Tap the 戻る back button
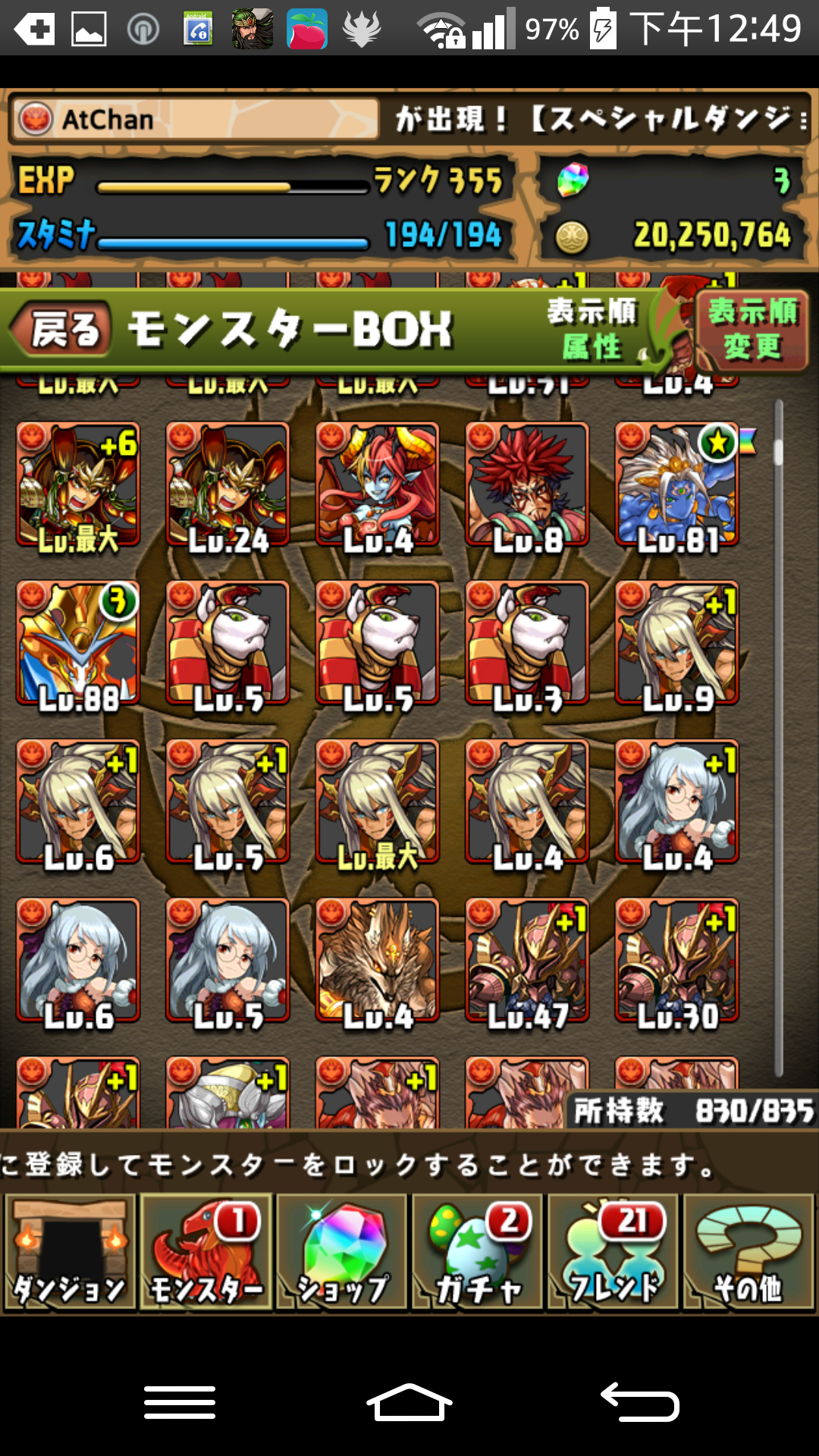This screenshot has width=819, height=1456. 64,331
